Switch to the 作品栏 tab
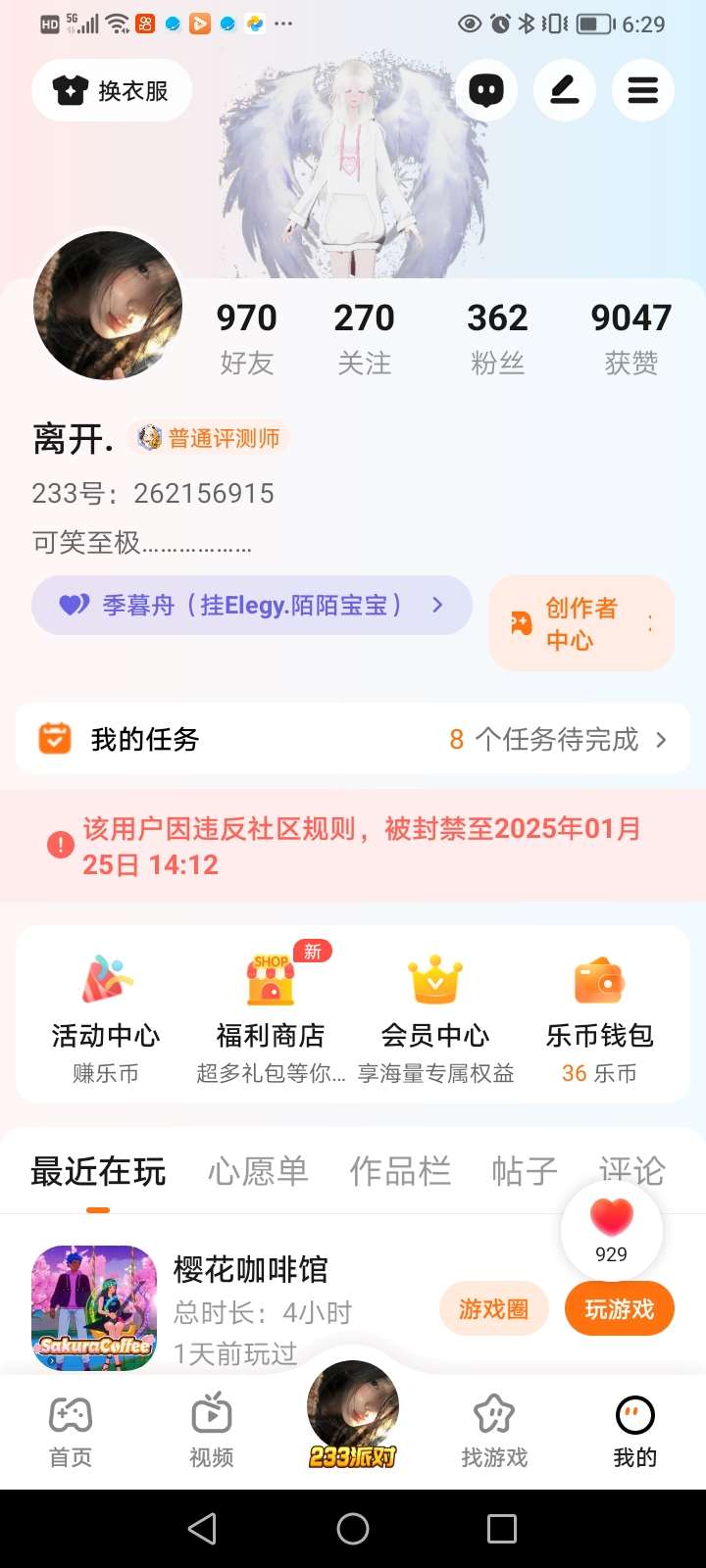 (x=400, y=1171)
